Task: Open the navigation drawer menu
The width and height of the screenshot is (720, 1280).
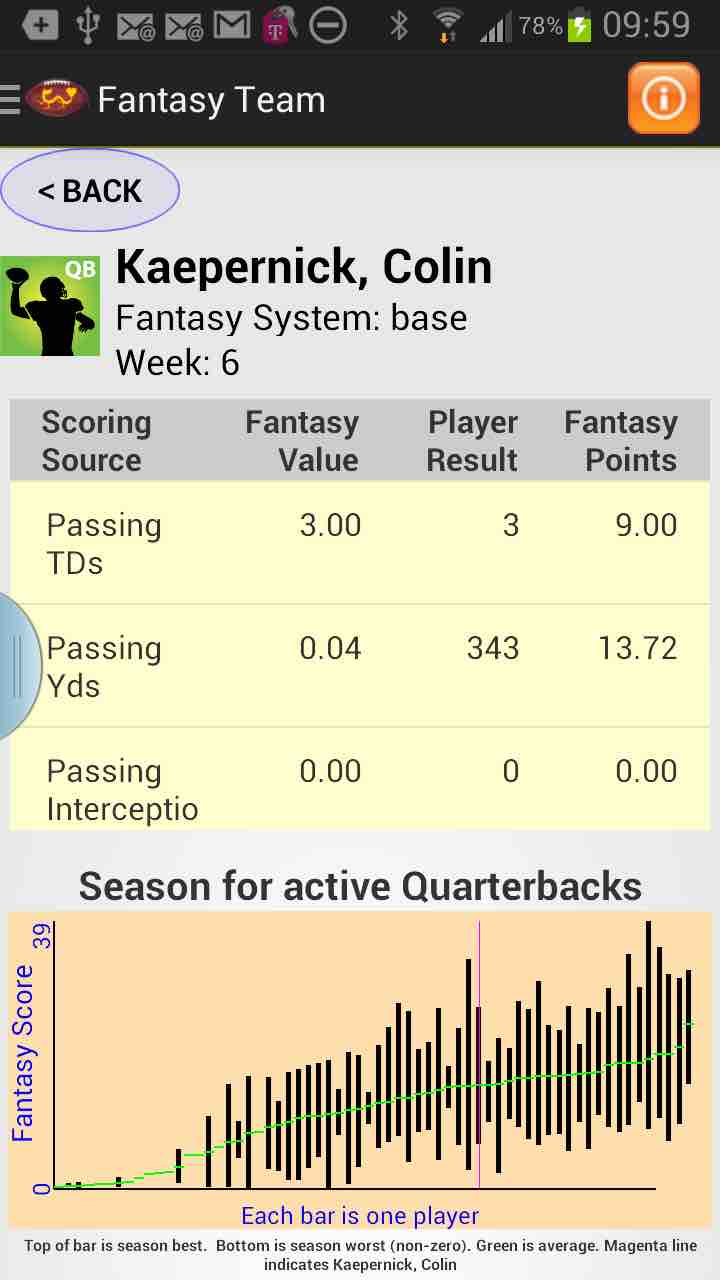Action: click(12, 100)
